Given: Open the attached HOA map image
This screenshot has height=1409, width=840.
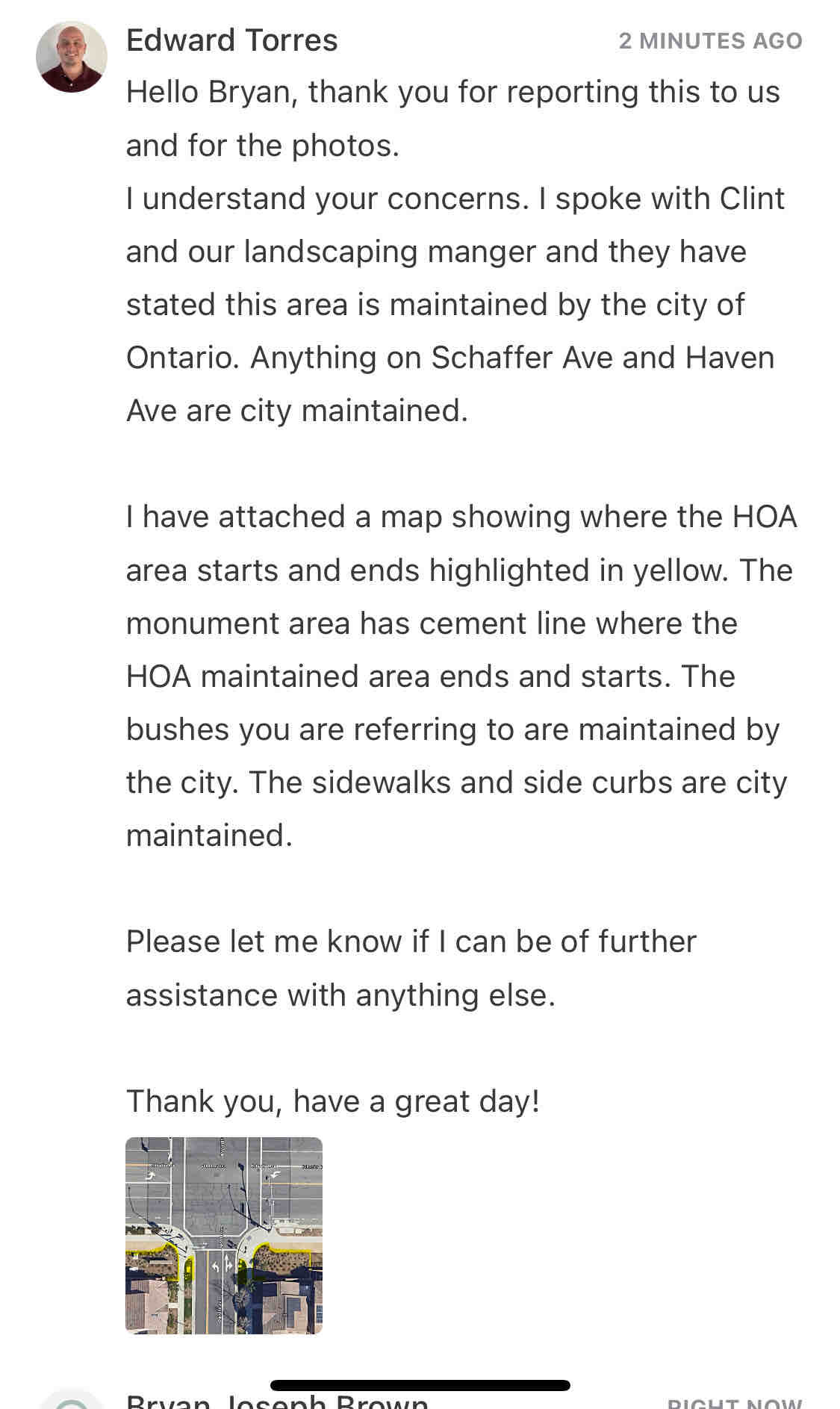Looking at the screenshot, I should (224, 1235).
